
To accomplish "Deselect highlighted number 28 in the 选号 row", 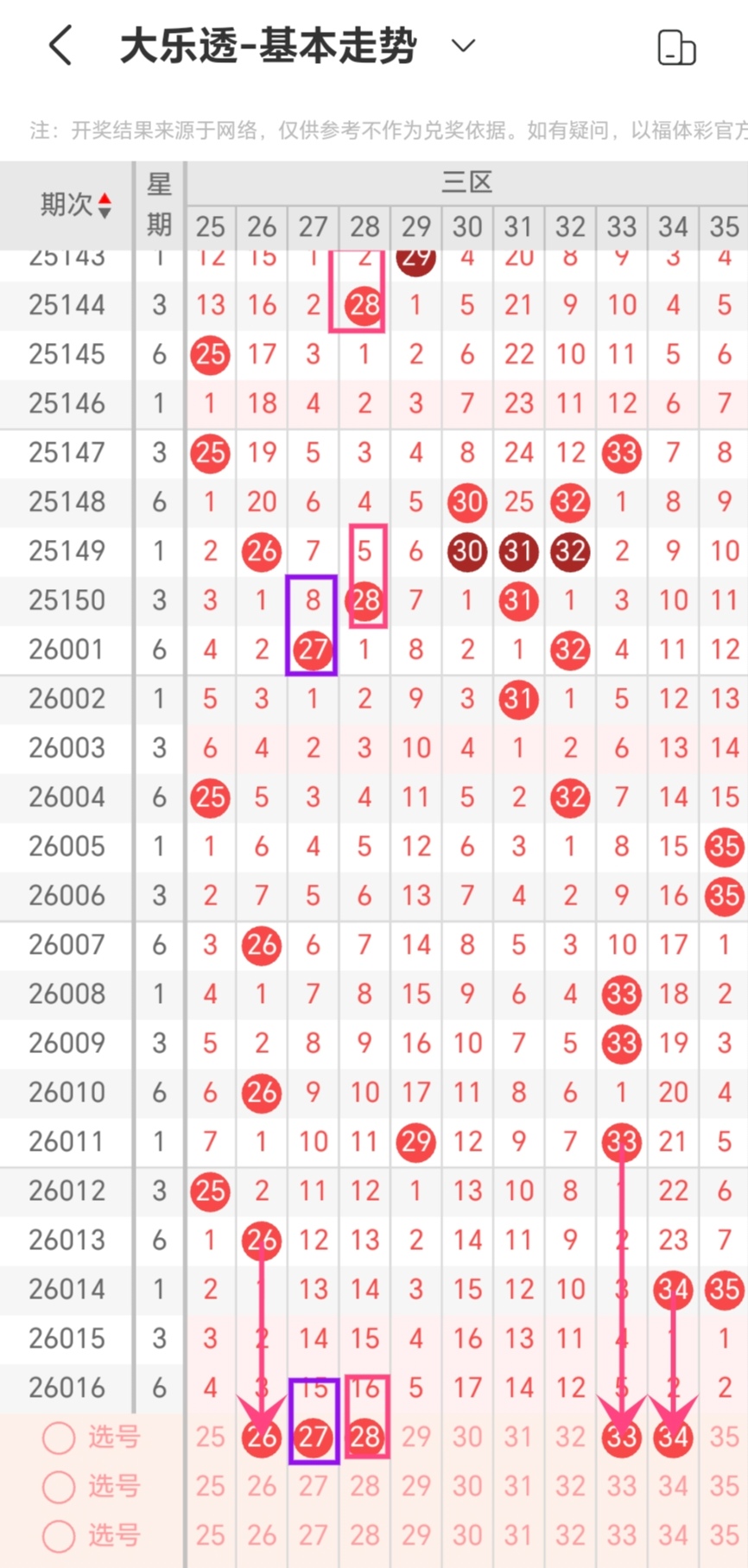I will (364, 1437).
